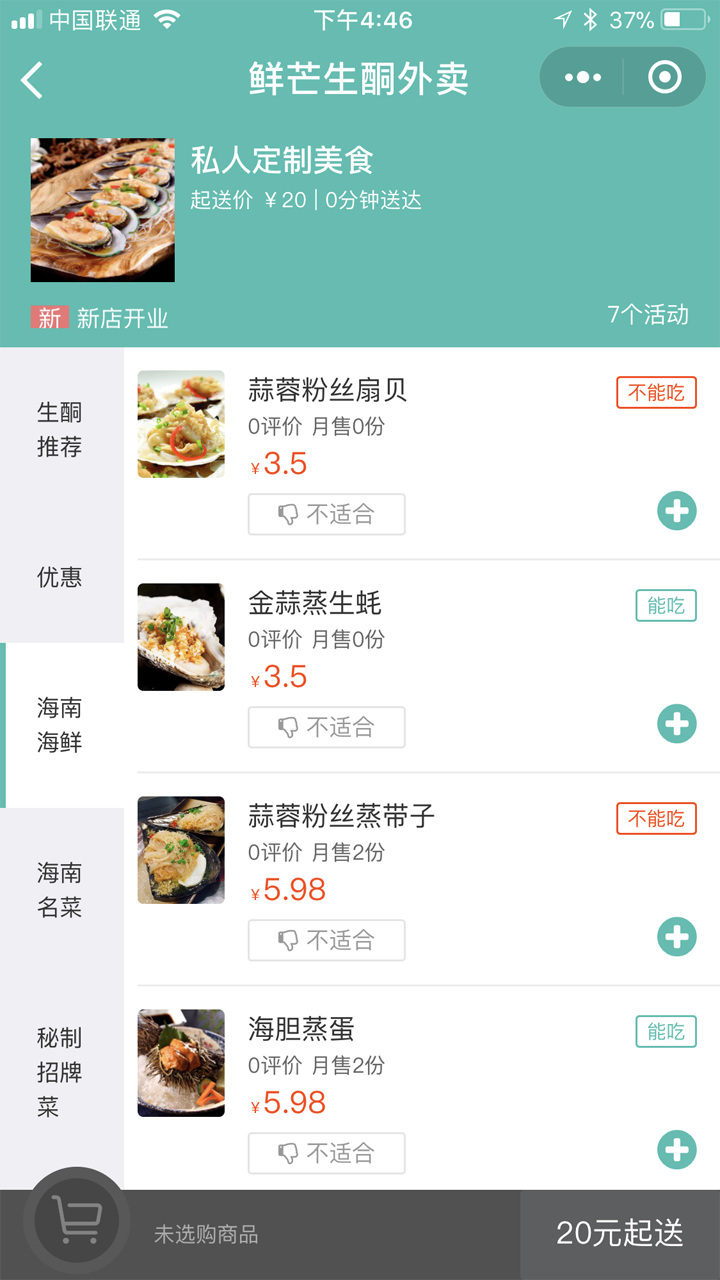
Task: Go back using the top-left arrow
Action: point(32,80)
